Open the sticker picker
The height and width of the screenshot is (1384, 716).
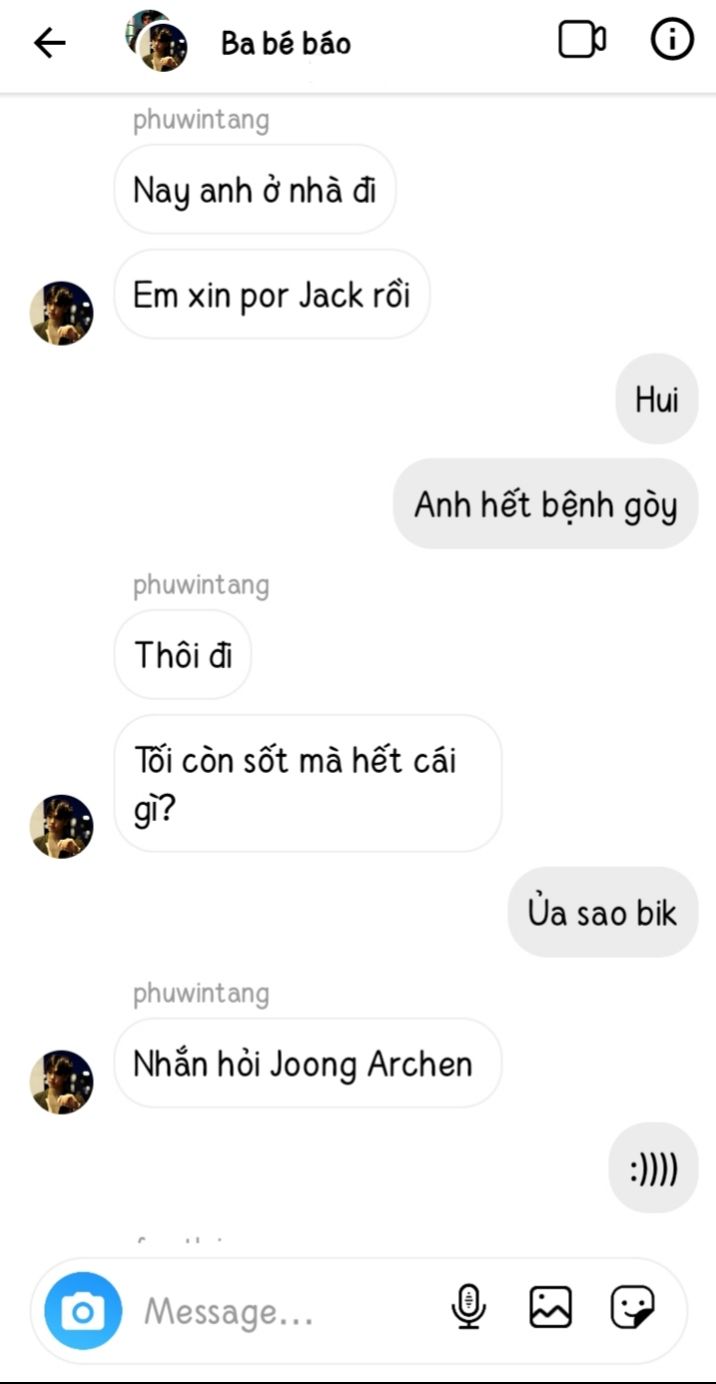(632, 1307)
